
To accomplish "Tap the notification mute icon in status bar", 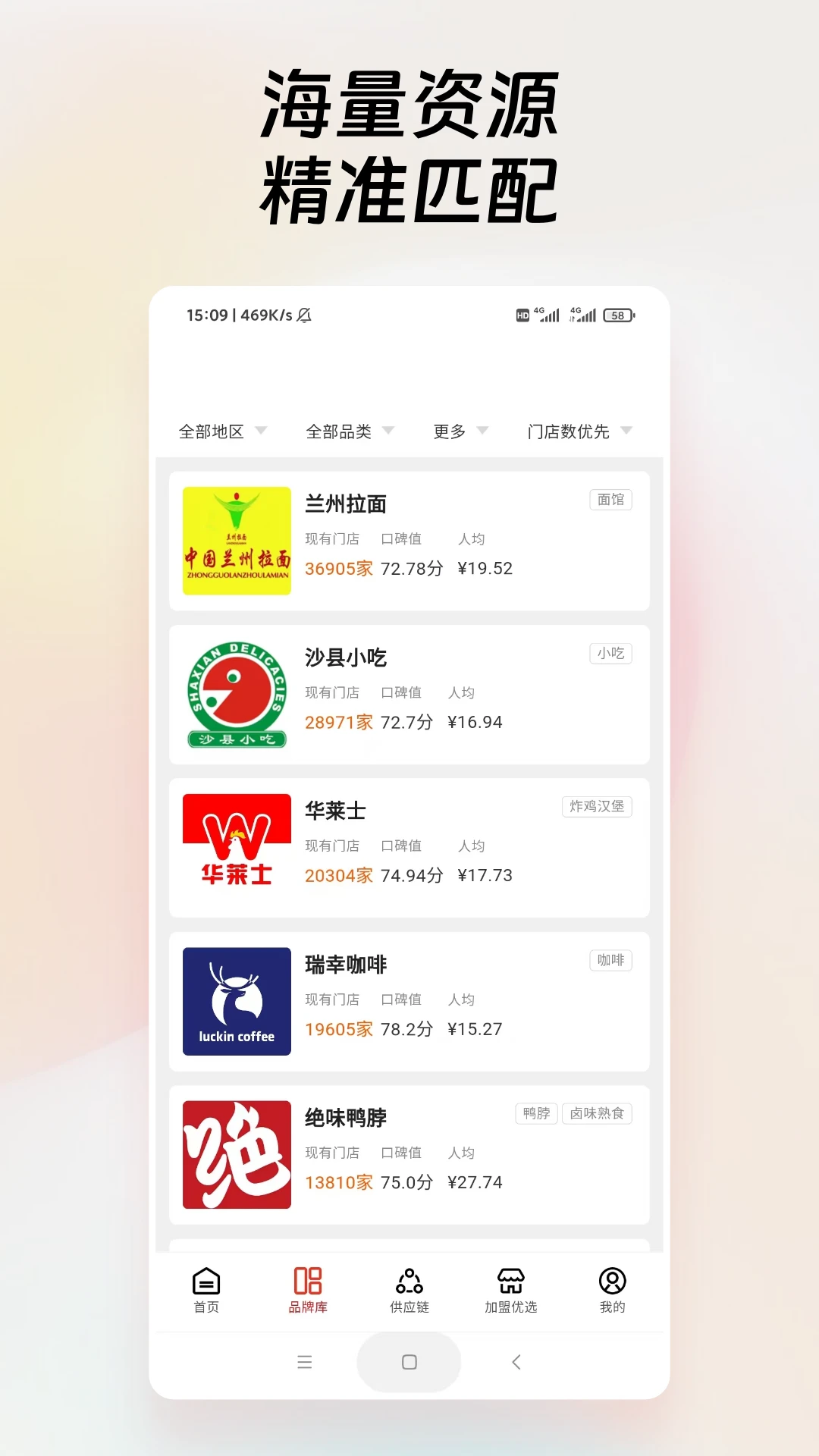I will (x=306, y=315).
